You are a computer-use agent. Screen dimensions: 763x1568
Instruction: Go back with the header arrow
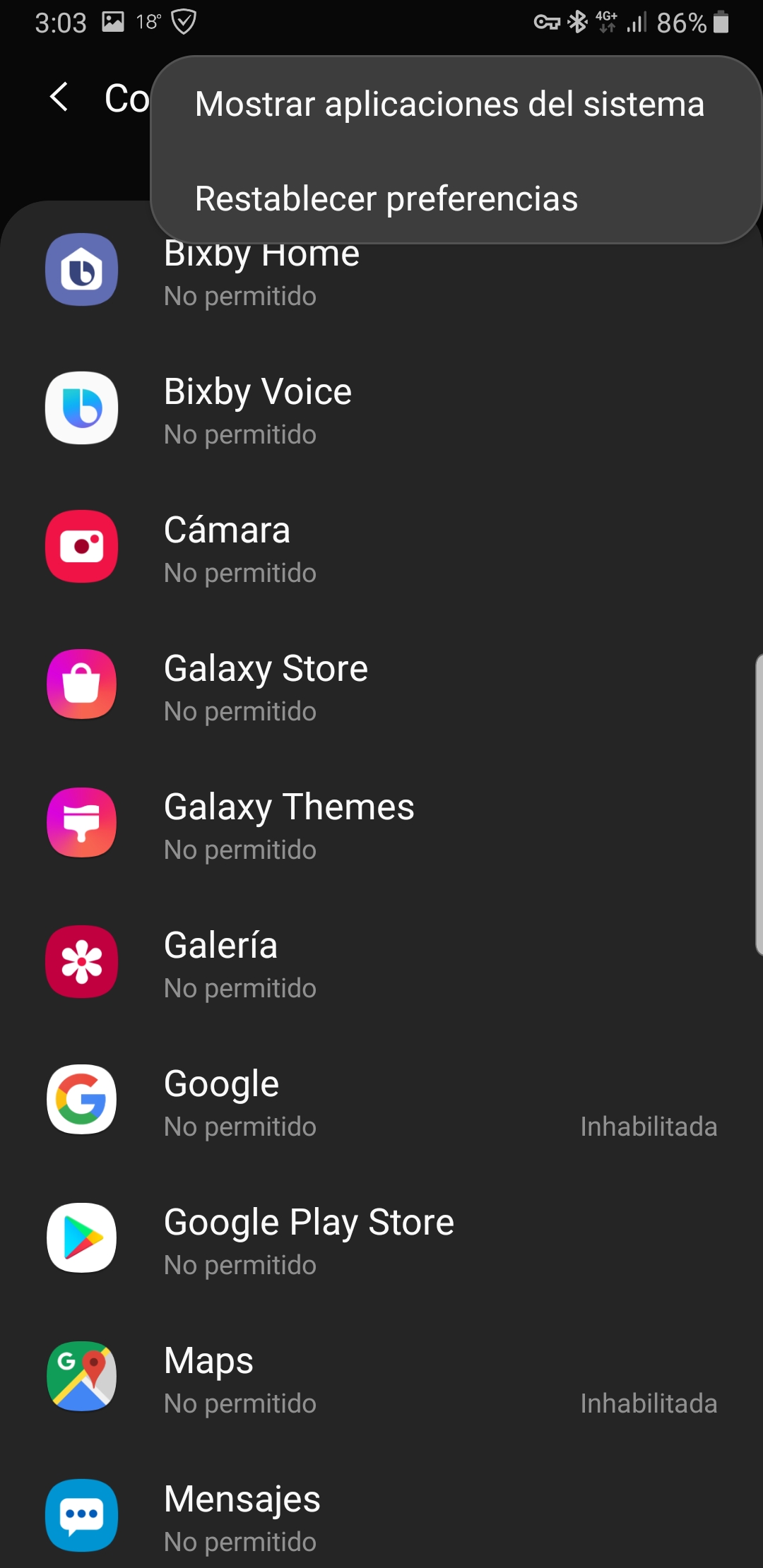click(60, 97)
